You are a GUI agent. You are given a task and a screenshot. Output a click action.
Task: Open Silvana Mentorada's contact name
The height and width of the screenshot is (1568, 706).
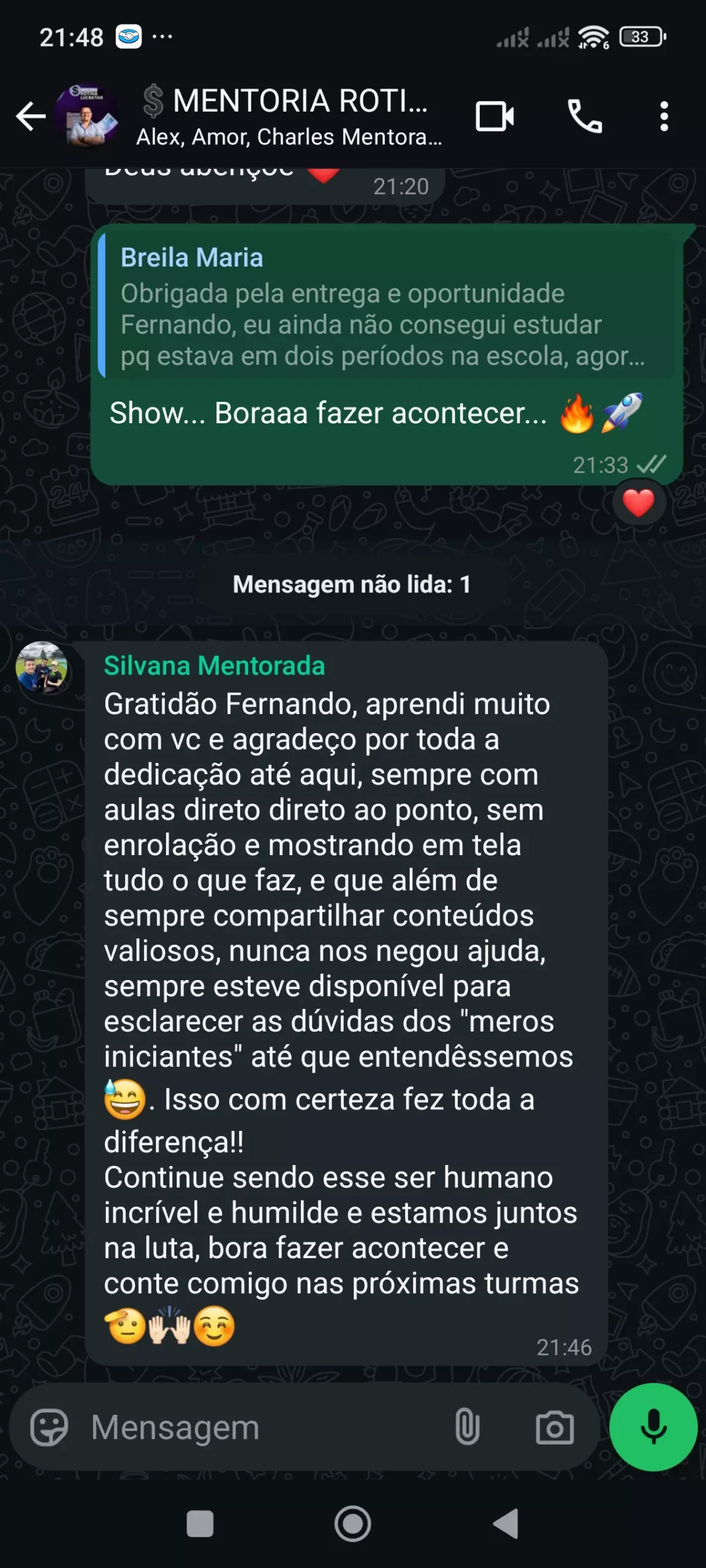click(x=214, y=666)
